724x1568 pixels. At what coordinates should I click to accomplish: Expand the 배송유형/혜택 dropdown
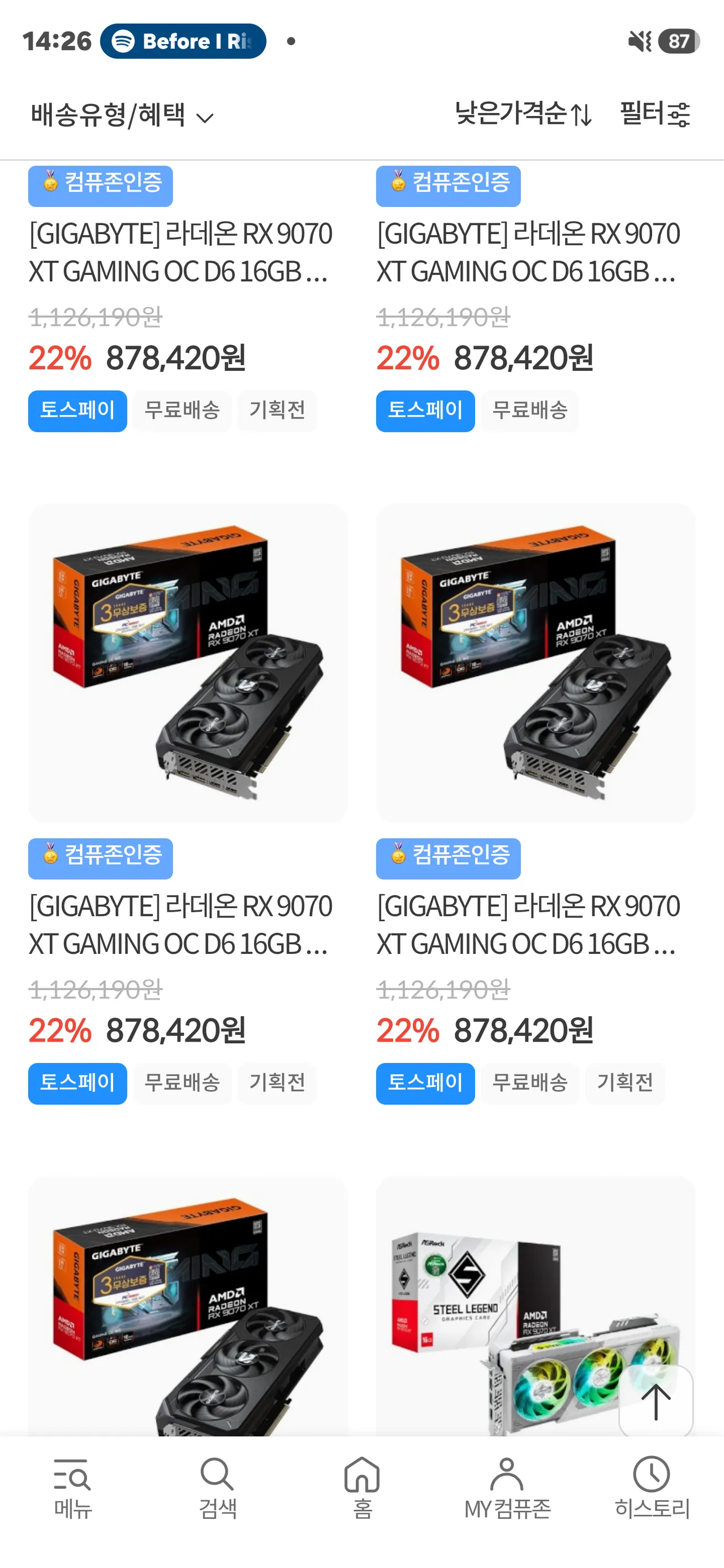tap(122, 115)
